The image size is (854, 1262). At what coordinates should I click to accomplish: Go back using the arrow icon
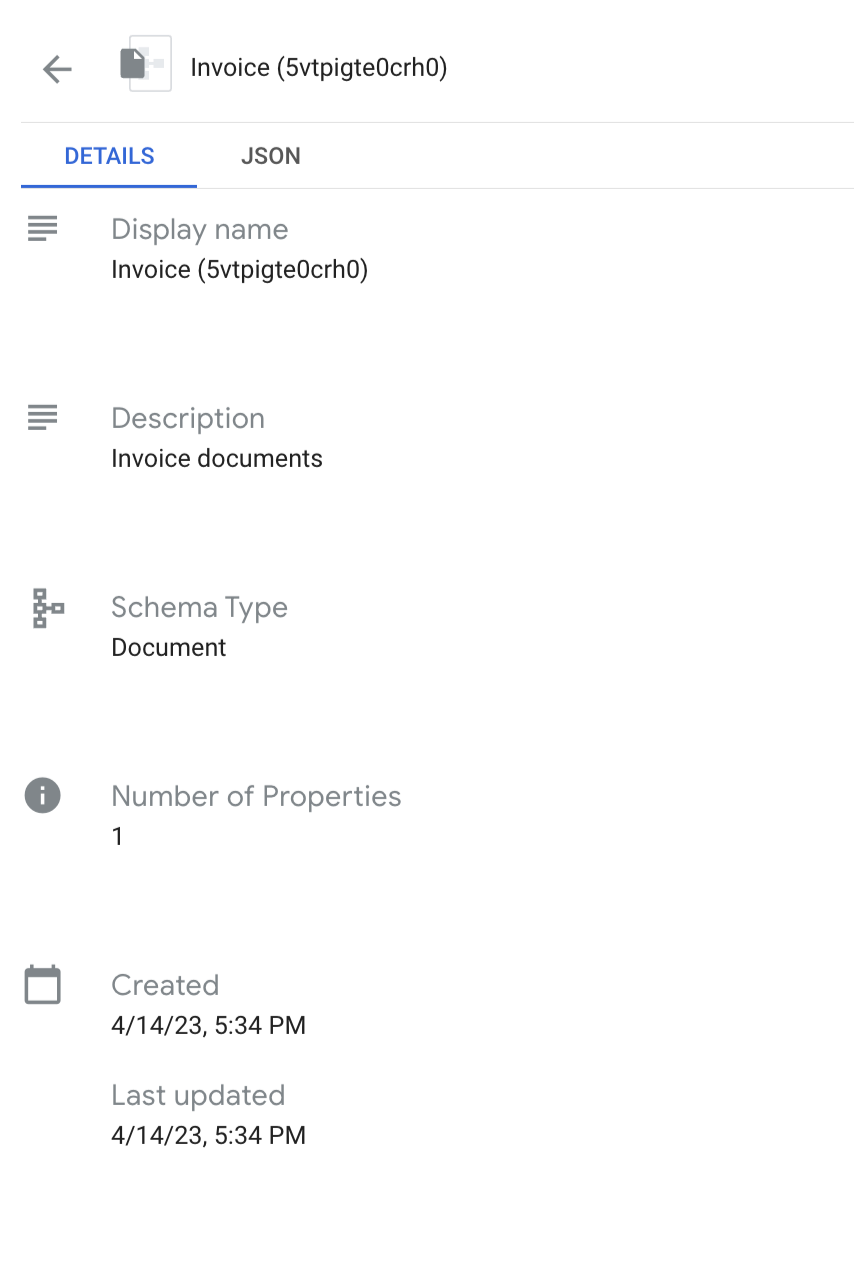click(x=57, y=68)
